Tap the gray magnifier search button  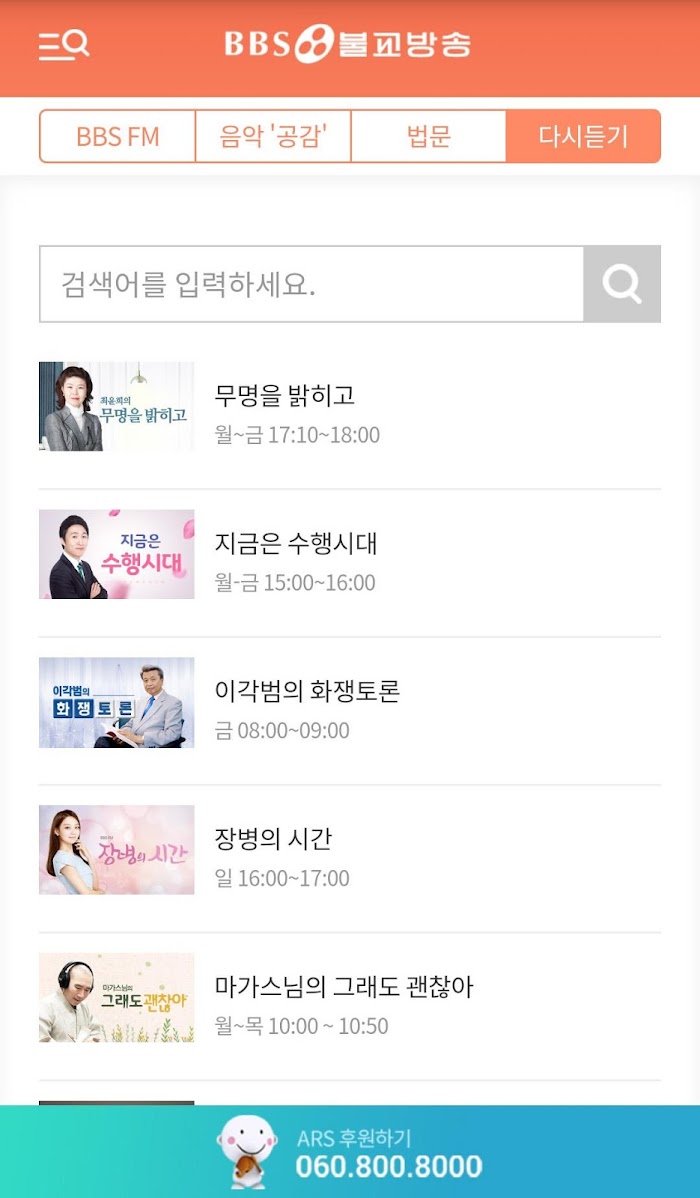(622, 284)
